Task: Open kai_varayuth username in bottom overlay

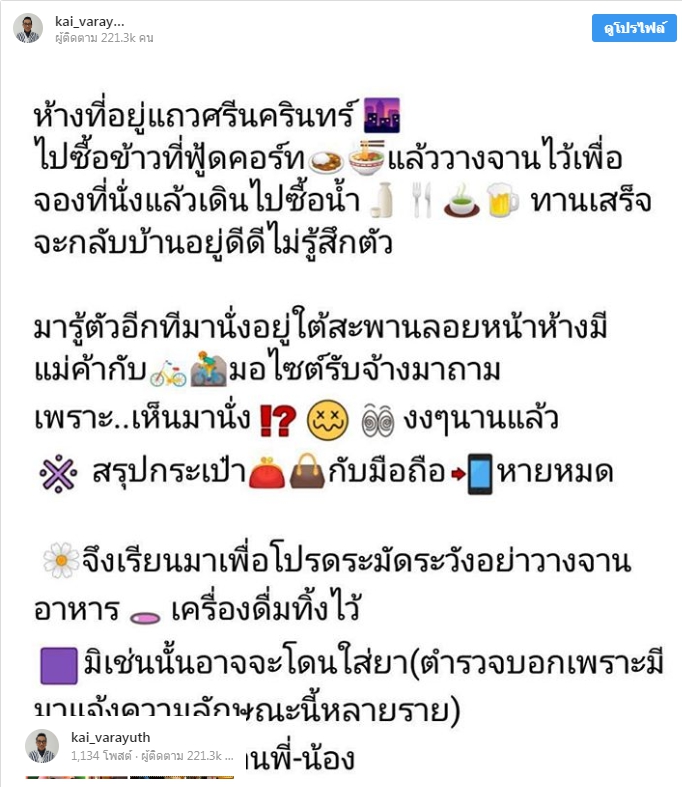Action: pyautogui.click(x=111, y=738)
